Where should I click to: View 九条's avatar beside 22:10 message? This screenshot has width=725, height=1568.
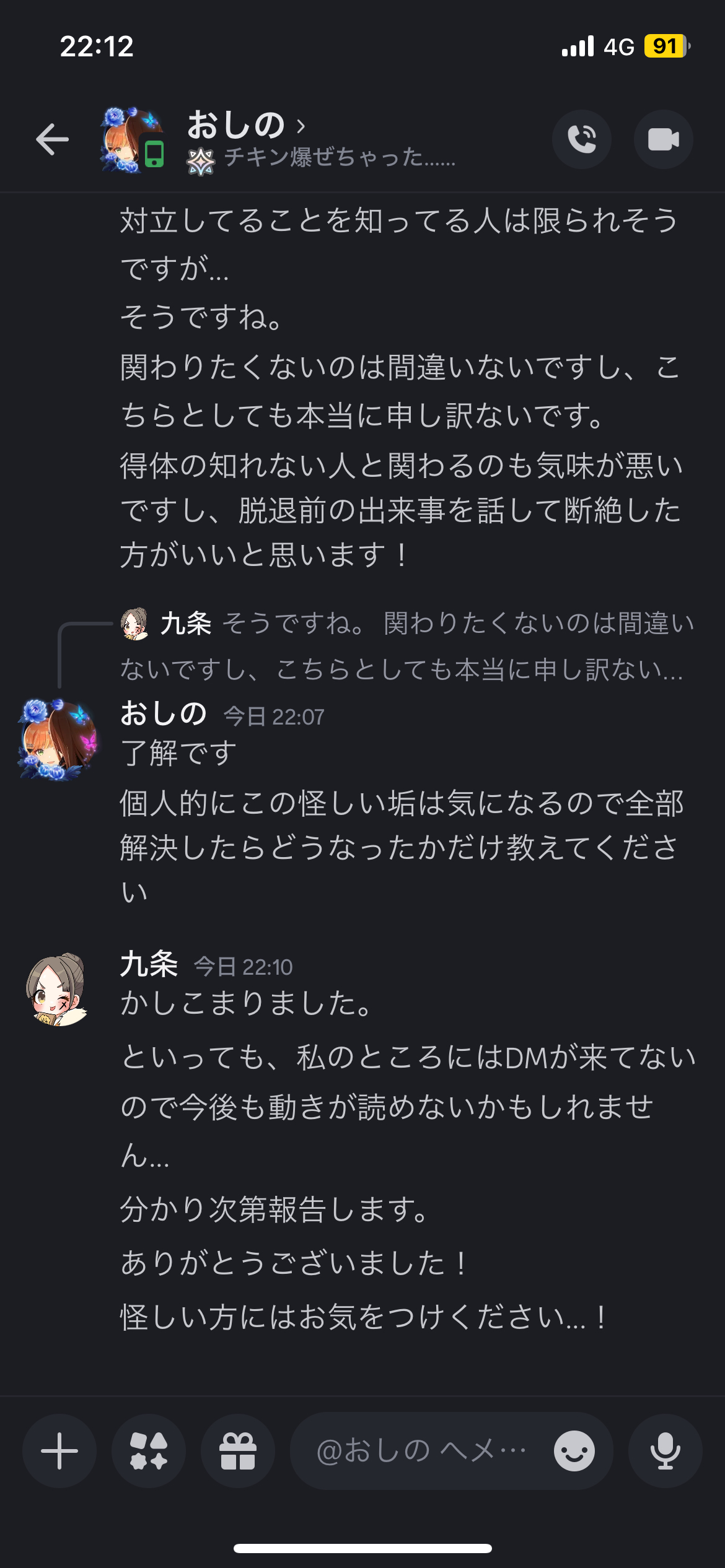point(58,990)
